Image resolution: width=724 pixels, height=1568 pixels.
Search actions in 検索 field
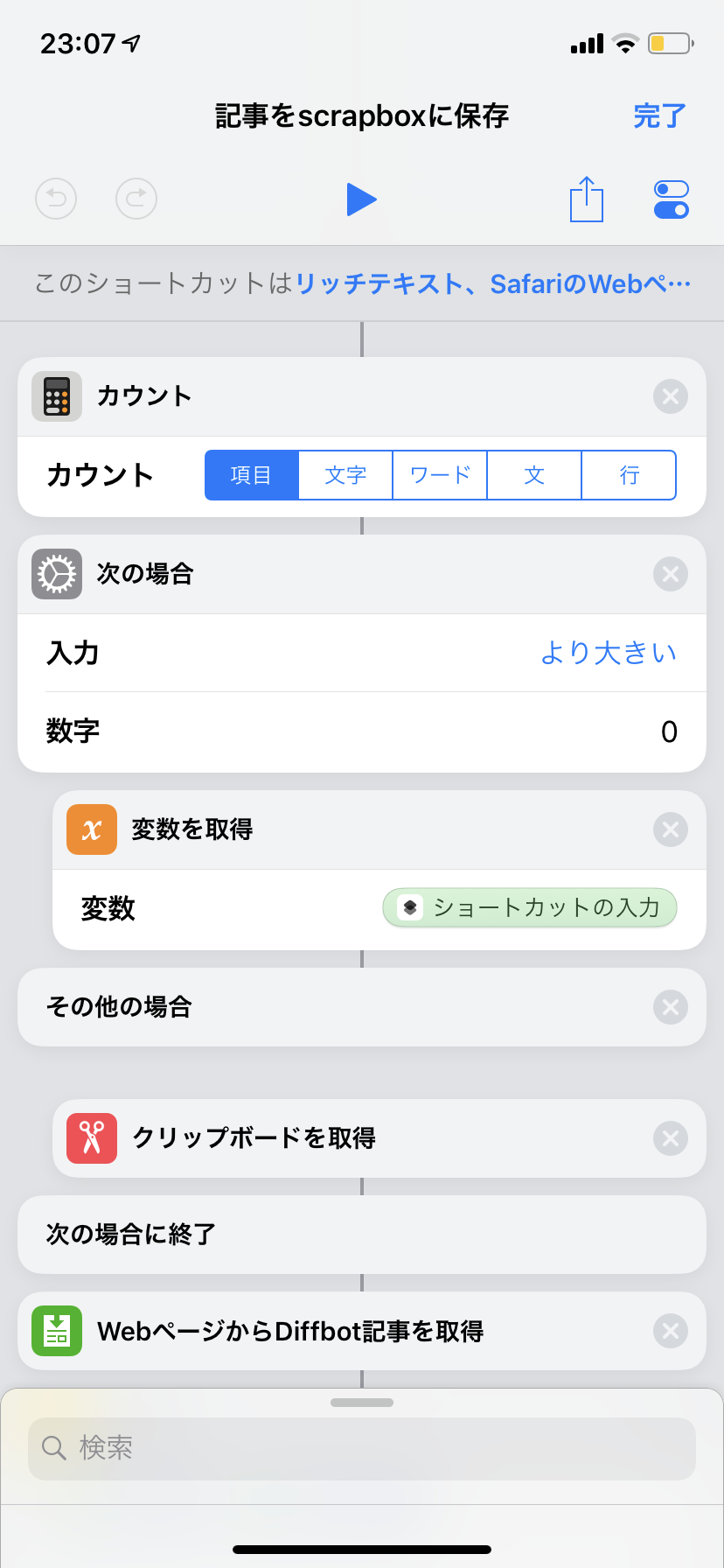362,1448
